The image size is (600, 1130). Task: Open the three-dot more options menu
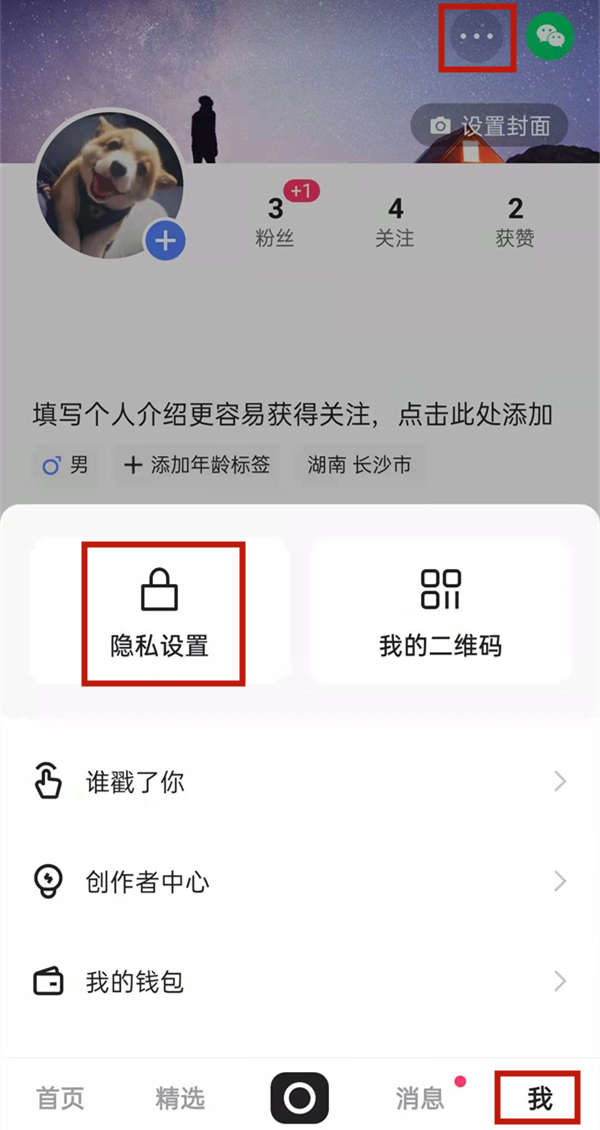tap(477, 37)
